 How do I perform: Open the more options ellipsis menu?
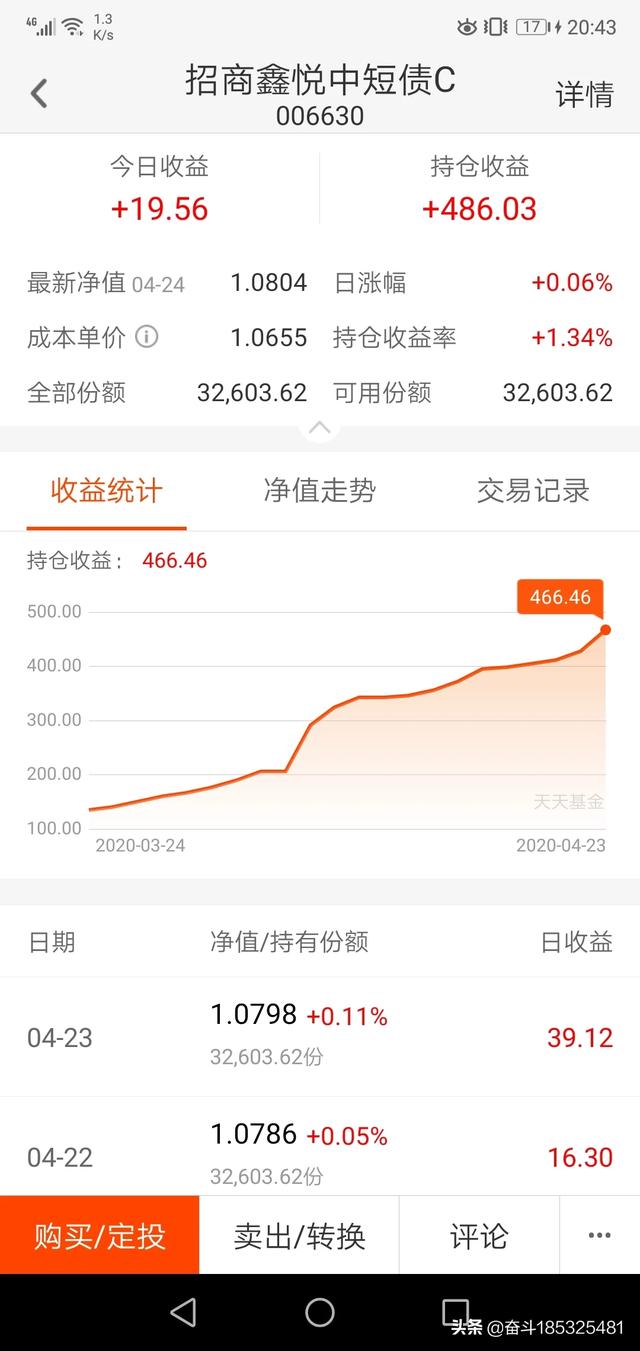point(599,1235)
